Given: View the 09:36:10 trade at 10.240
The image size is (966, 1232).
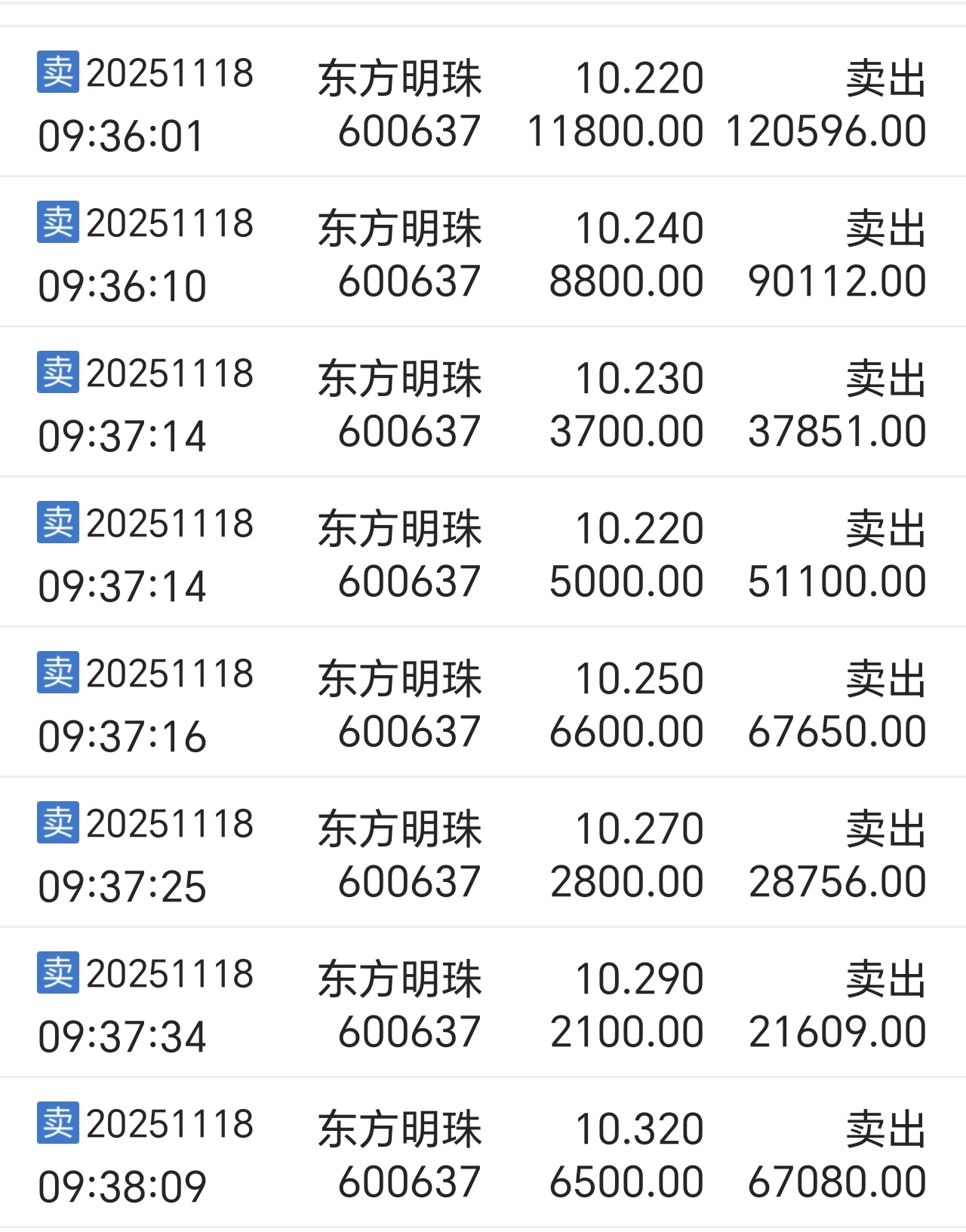Looking at the screenshot, I should [x=483, y=254].
